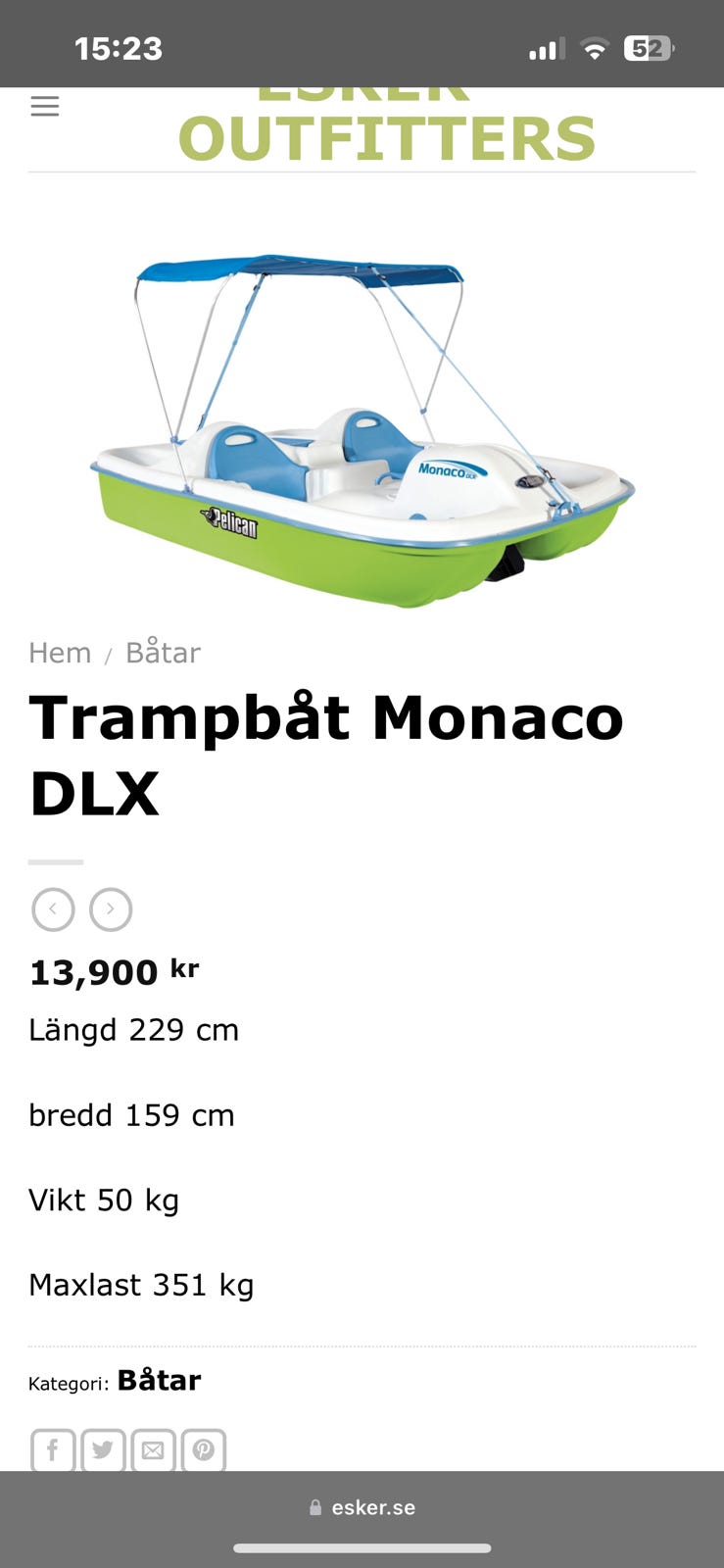Share the product on Twitter
The height and width of the screenshot is (1568, 724).
(103, 1450)
